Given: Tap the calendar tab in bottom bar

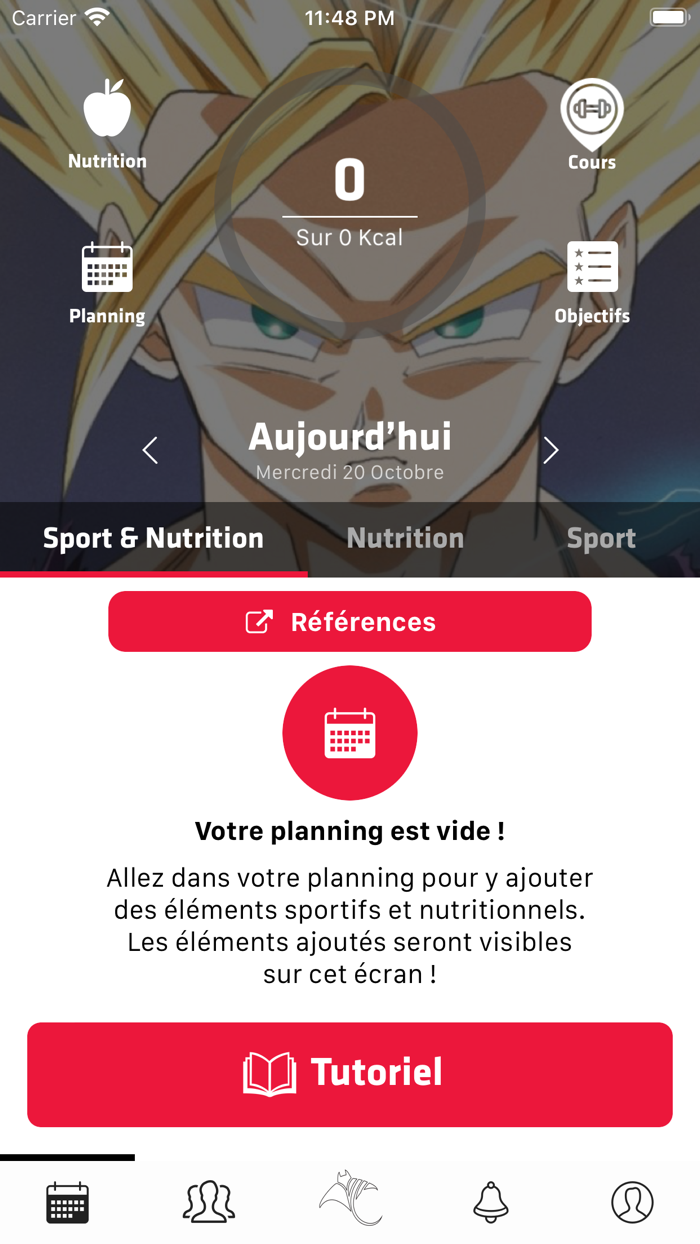Looking at the screenshot, I should point(68,1202).
